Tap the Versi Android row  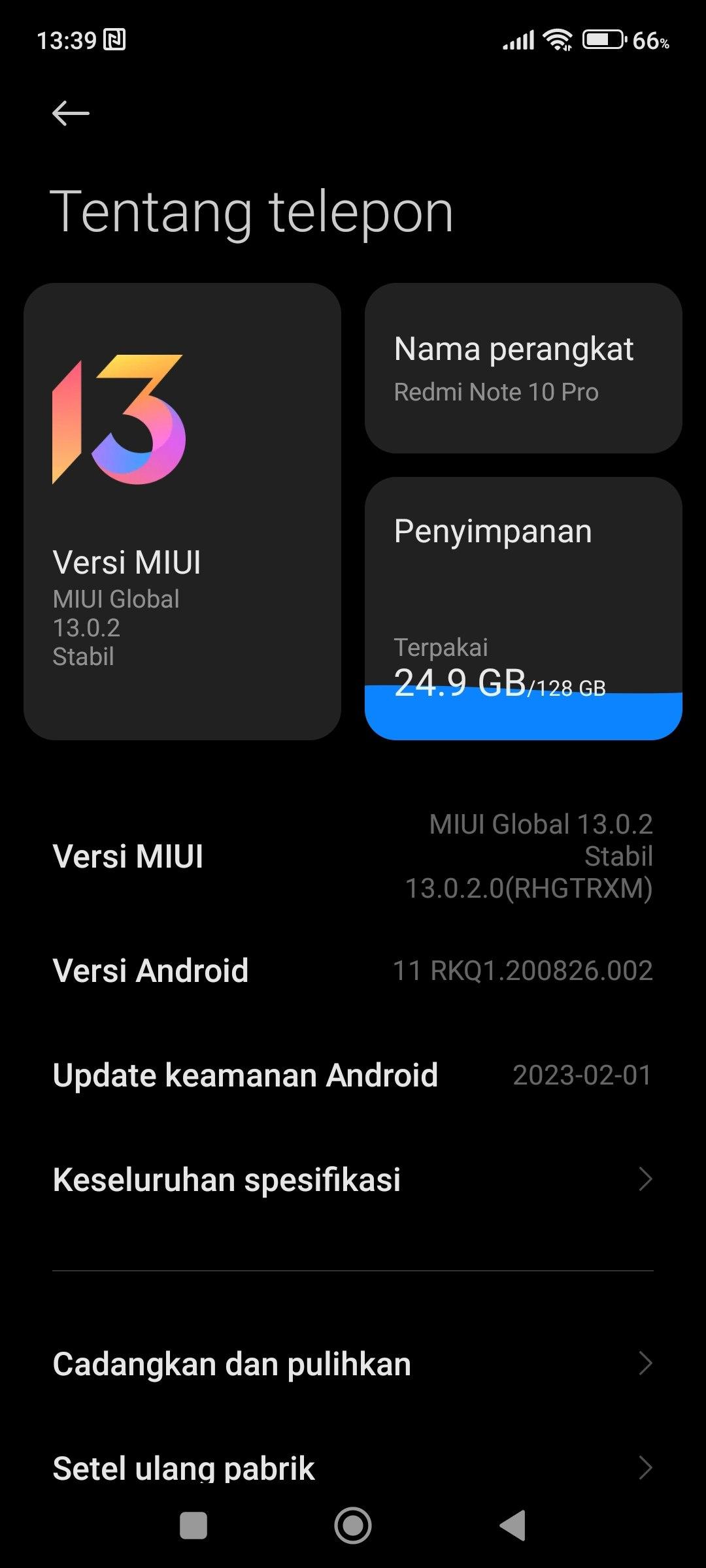point(353,970)
